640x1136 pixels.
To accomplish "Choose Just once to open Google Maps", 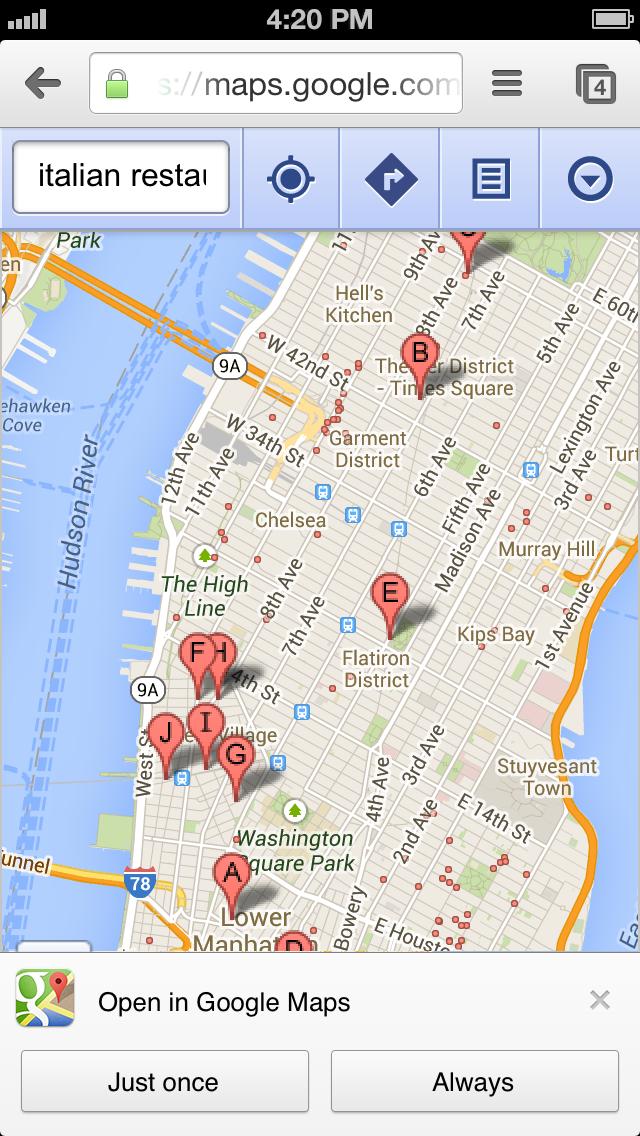I will pos(165,1081).
